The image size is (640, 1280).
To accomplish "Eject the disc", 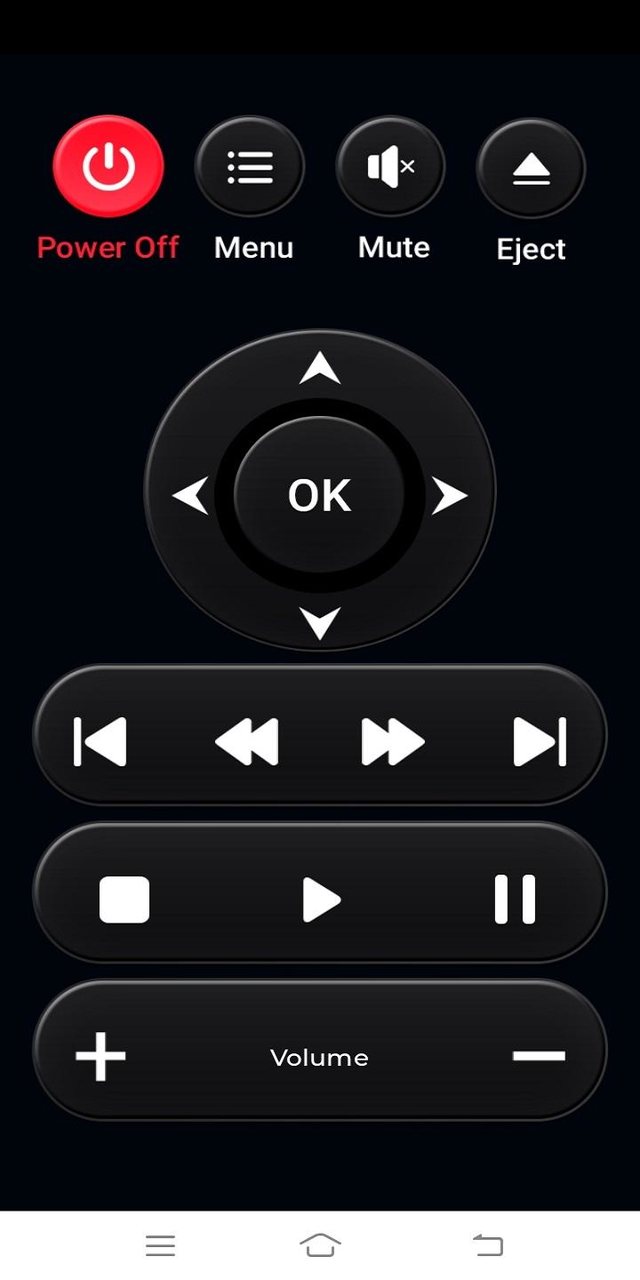I will point(531,167).
